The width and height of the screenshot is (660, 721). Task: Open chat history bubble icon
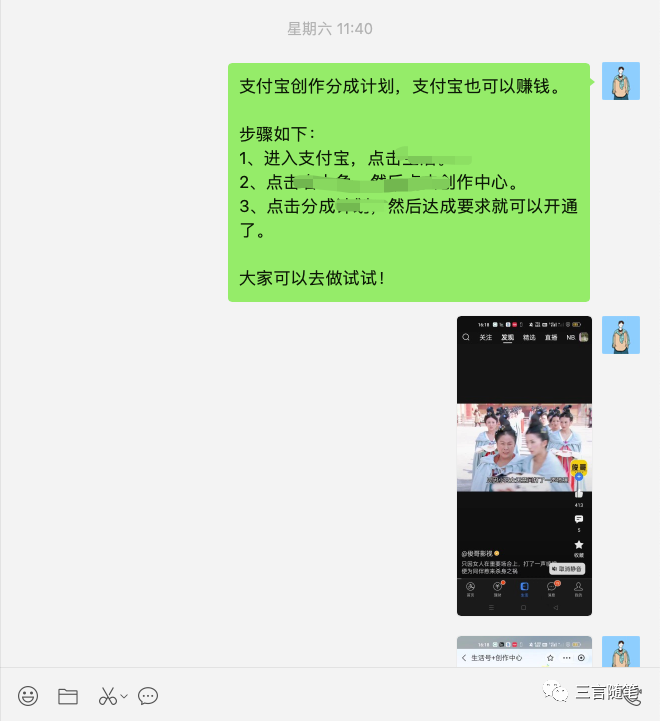(x=148, y=696)
